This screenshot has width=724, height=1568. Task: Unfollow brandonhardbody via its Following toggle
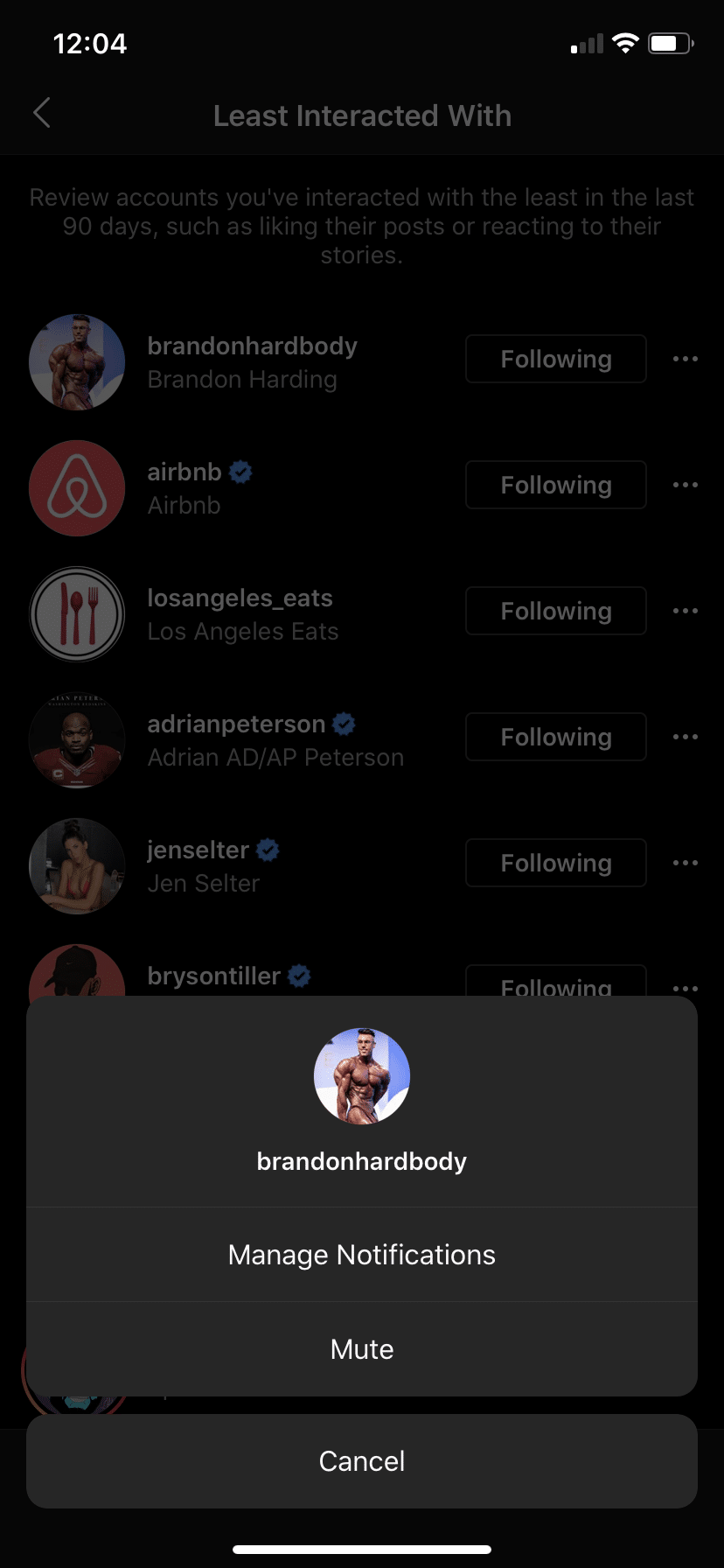(x=555, y=359)
